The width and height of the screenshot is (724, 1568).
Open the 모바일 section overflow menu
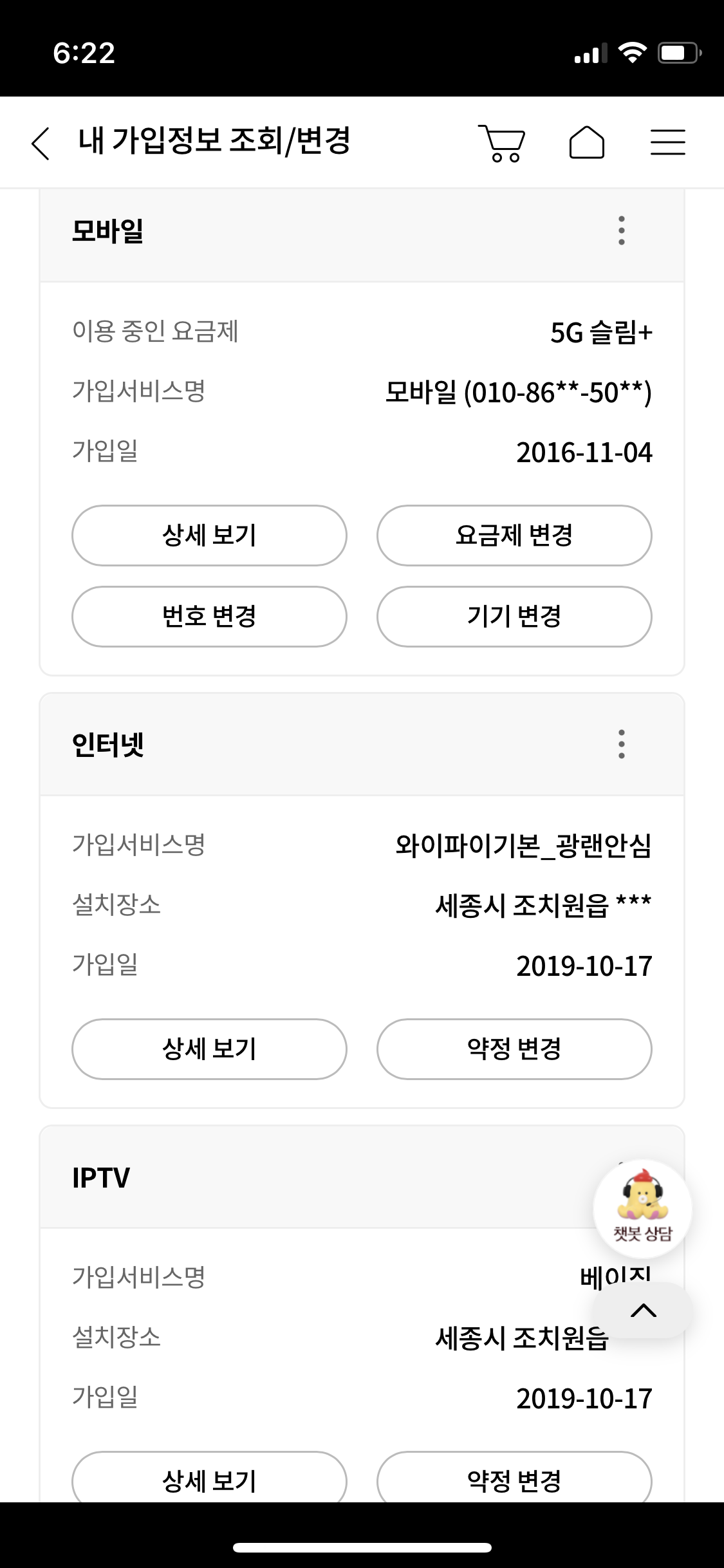[621, 230]
